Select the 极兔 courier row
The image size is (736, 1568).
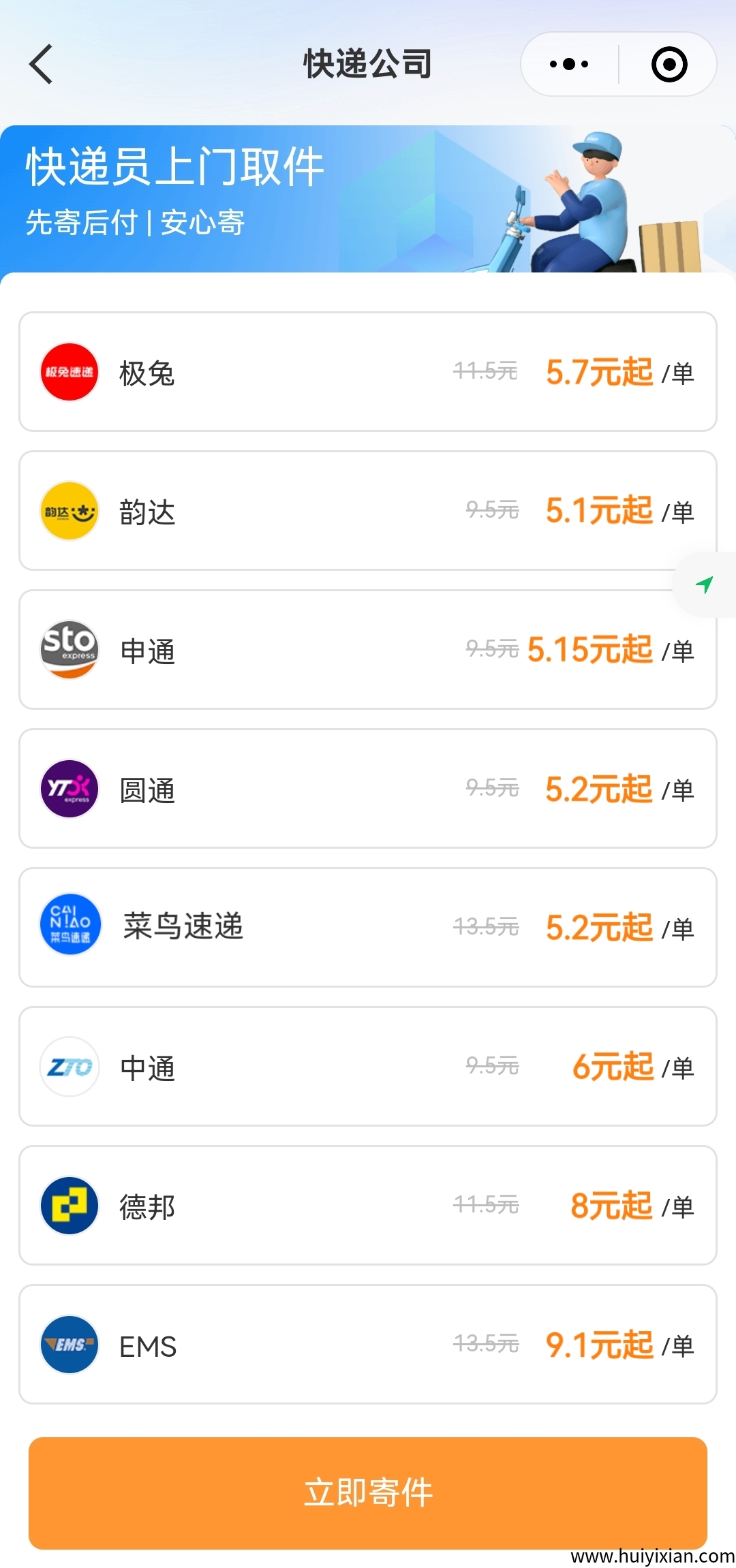[x=368, y=371]
